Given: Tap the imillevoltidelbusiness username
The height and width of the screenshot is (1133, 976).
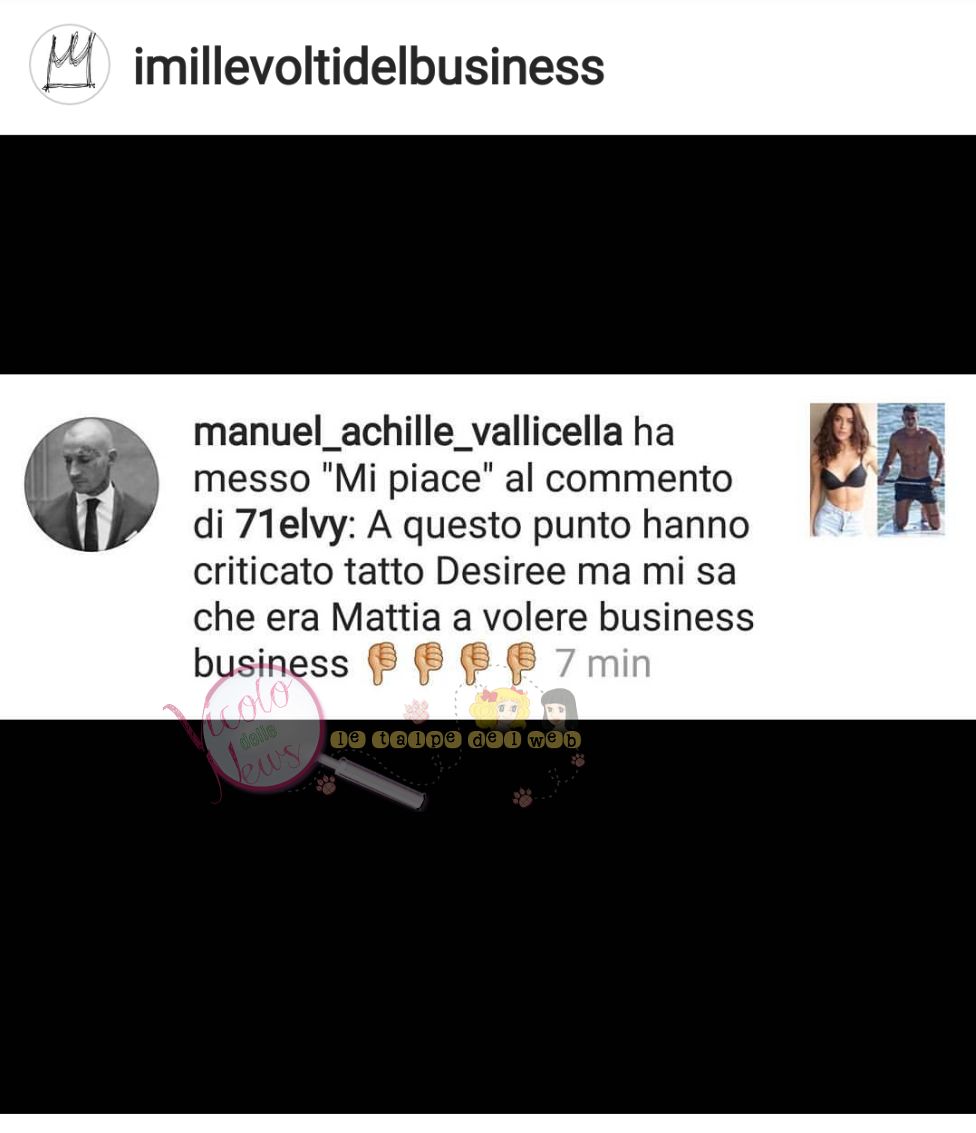Looking at the screenshot, I should tap(368, 67).
